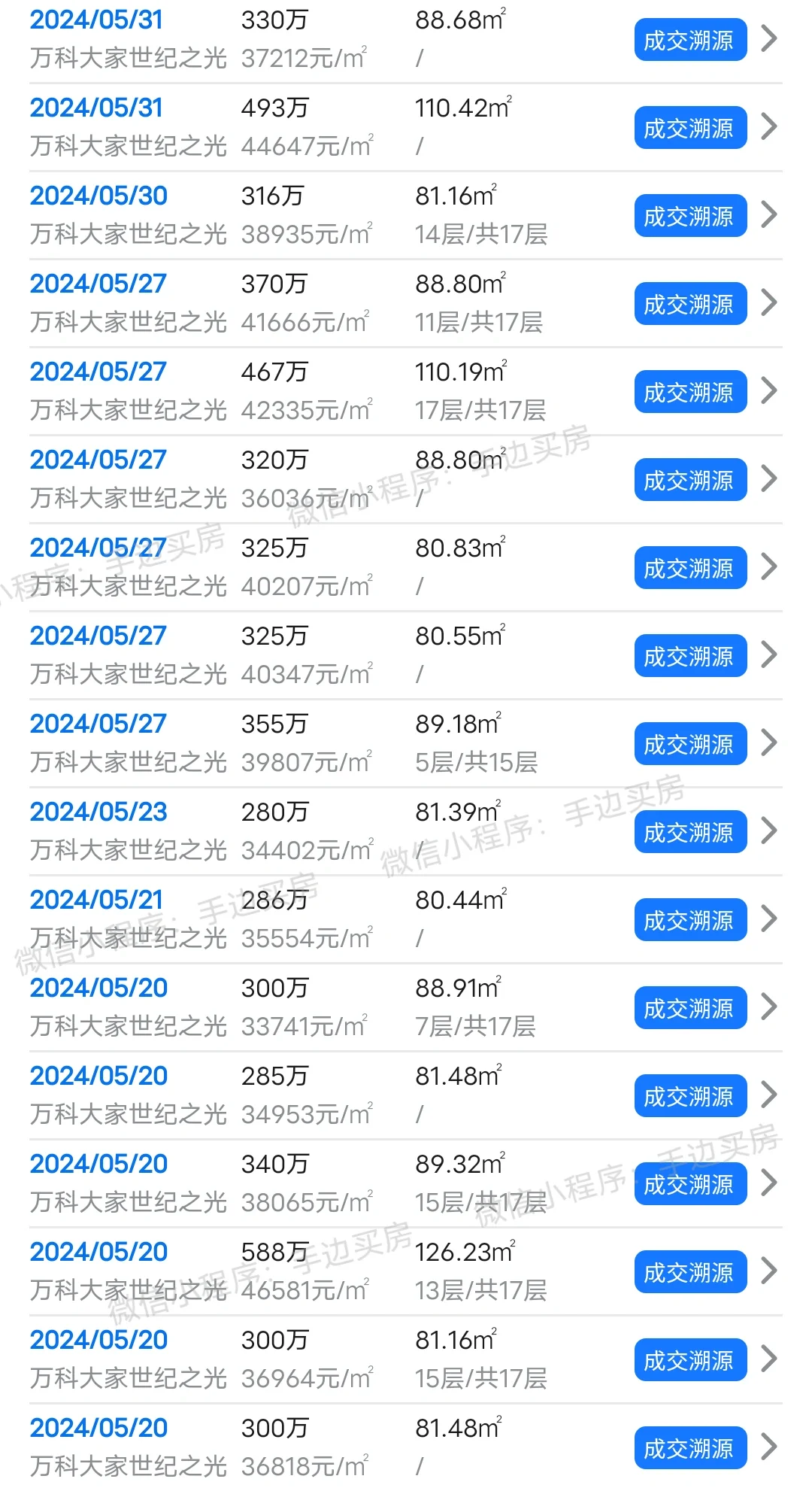
Task: Tap 成交溯源 for the 285万 81.48㎡ sale
Action: (x=690, y=1096)
